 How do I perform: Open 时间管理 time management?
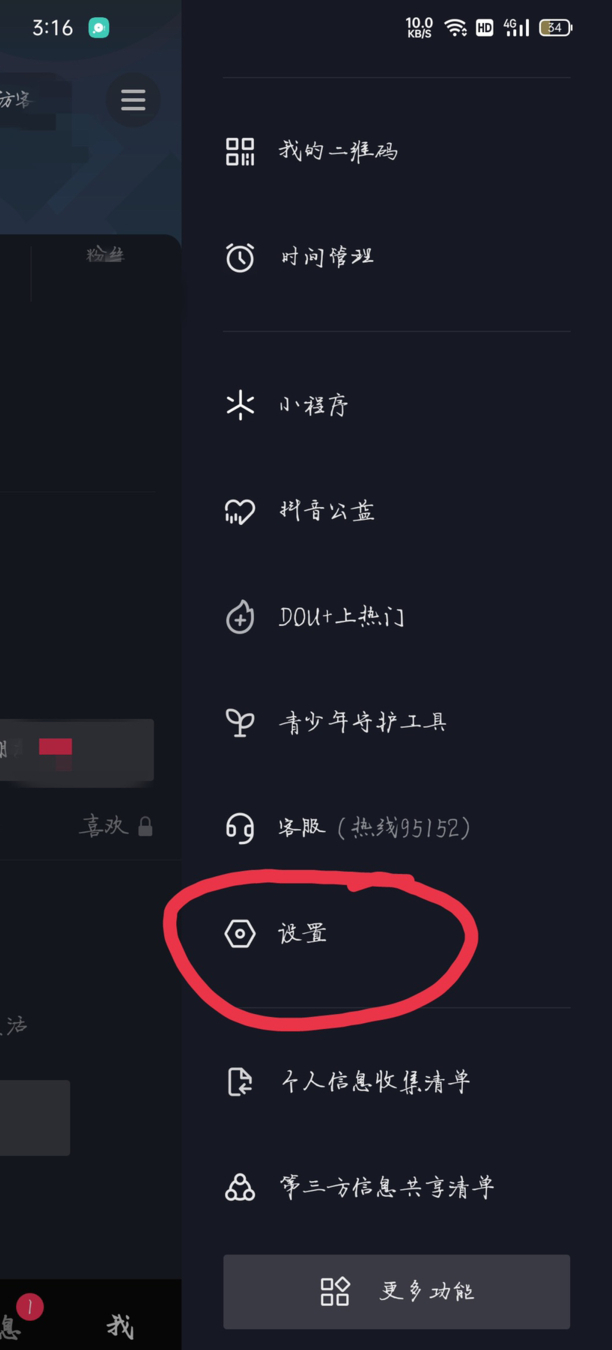point(396,257)
